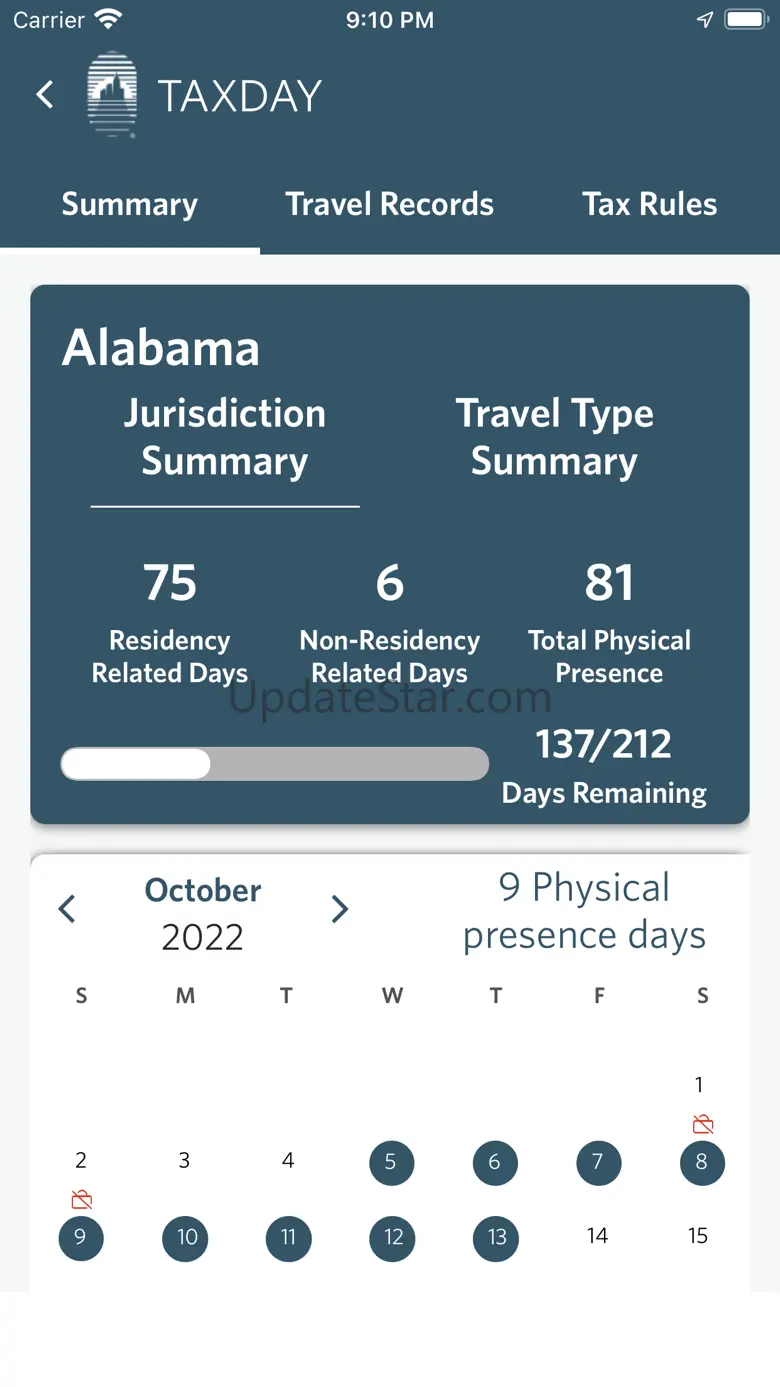Switch to the Travel Records tab

point(389,204)
